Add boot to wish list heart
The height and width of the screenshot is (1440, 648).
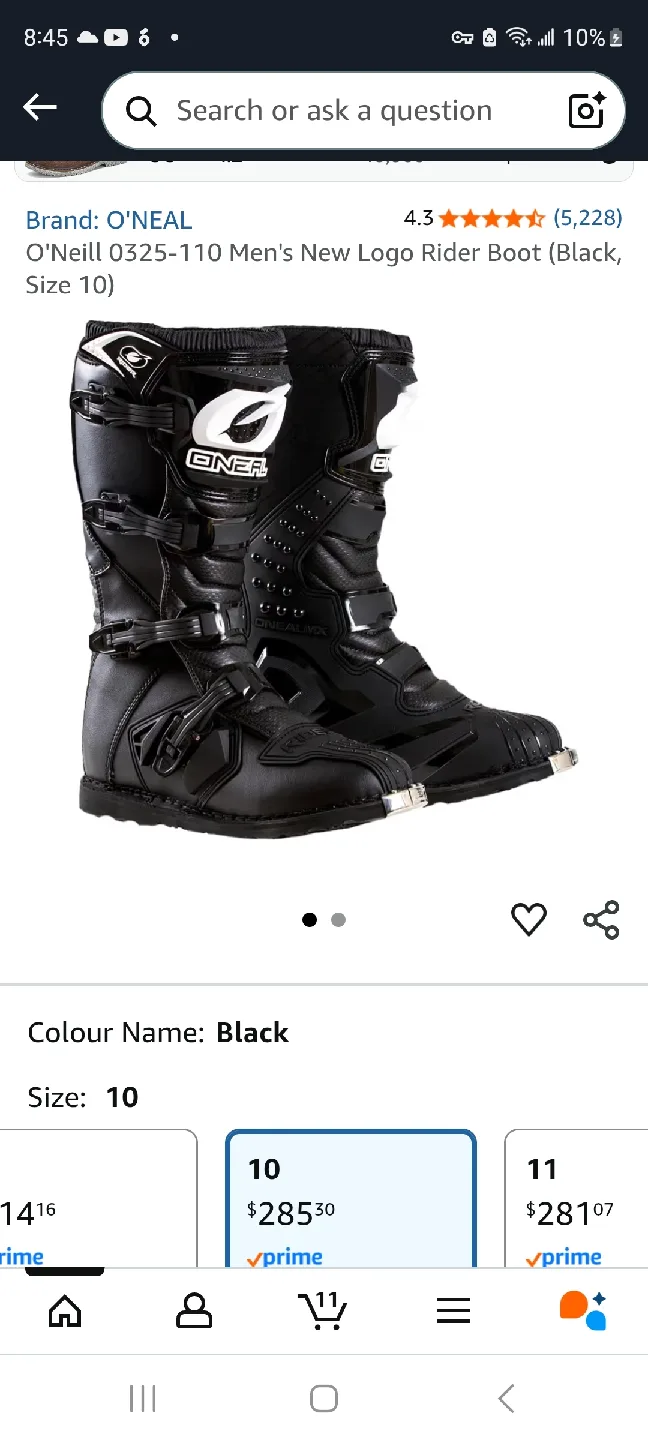pos(529,919)
